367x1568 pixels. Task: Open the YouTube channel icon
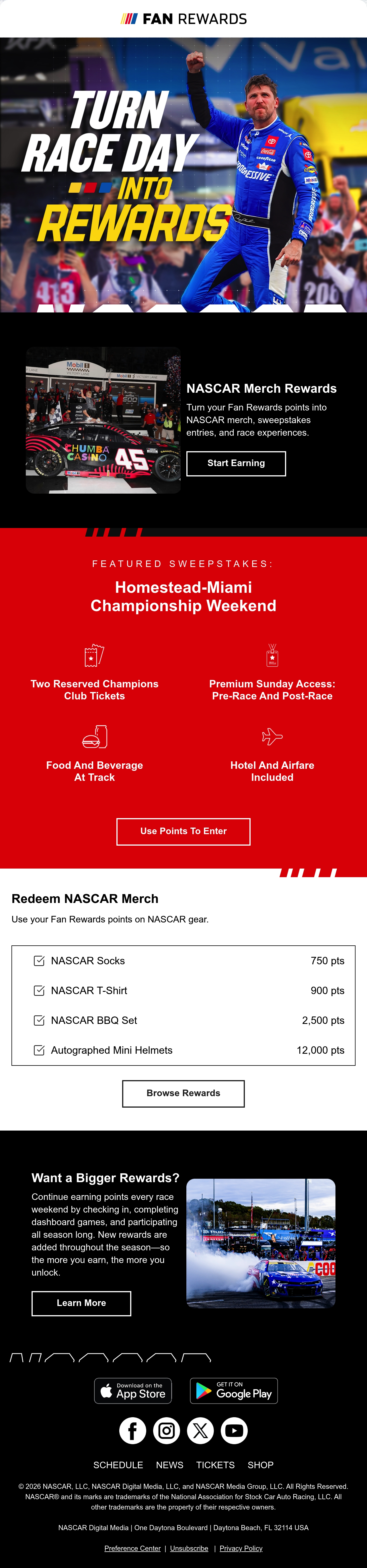point(234,1430)
